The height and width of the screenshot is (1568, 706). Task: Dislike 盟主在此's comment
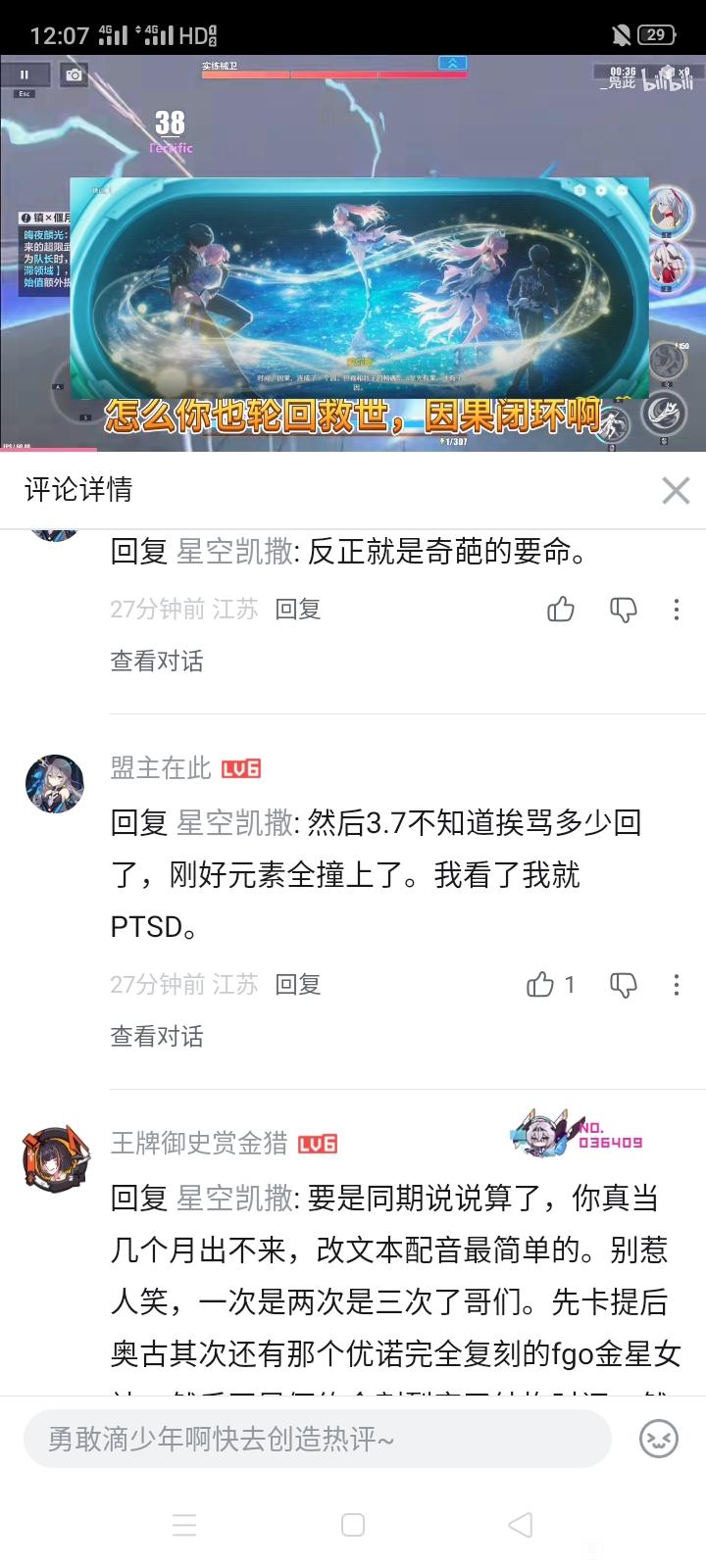(624, 985)
